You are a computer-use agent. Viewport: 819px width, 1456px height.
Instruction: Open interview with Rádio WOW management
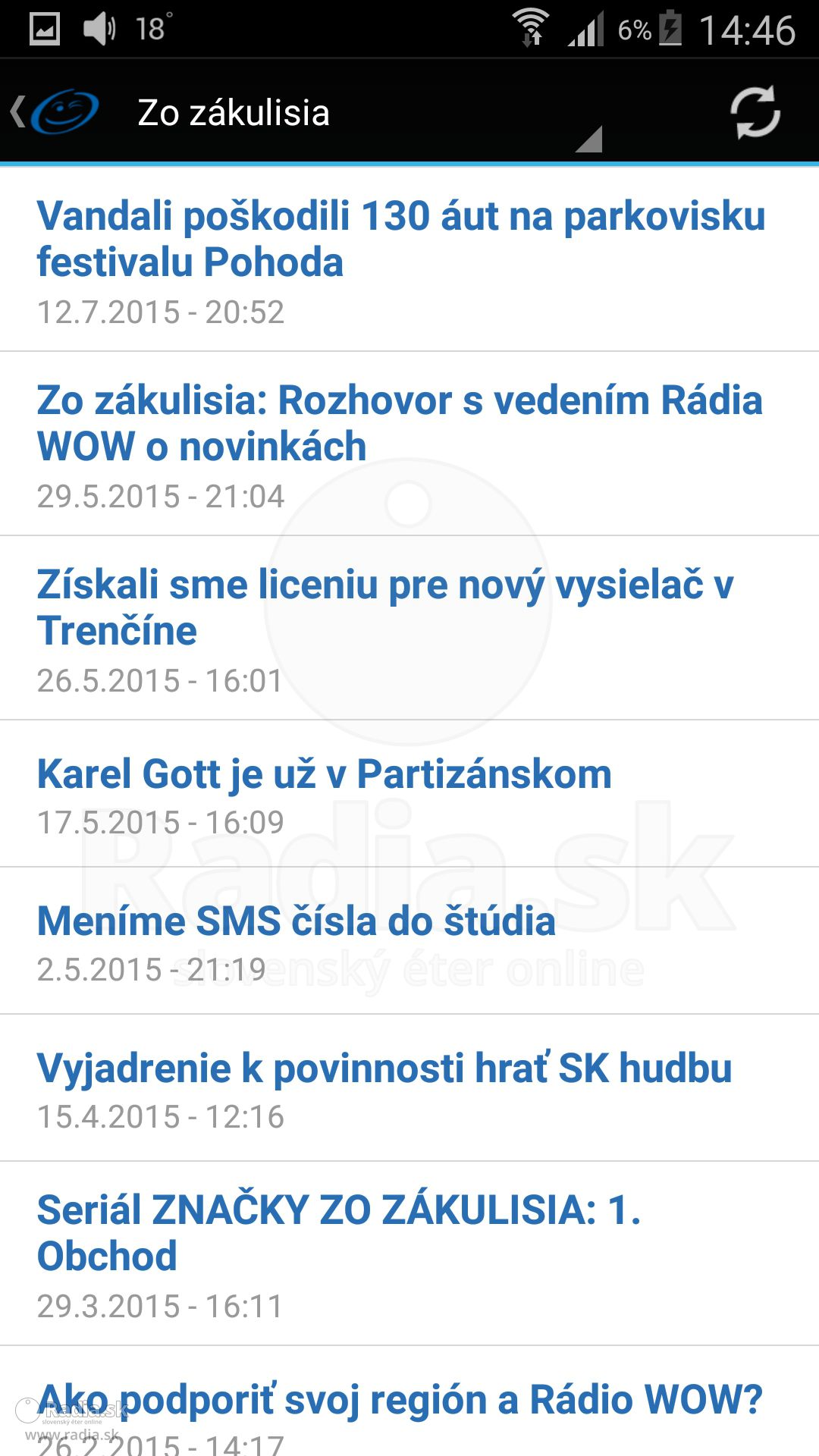coord(409,444)
